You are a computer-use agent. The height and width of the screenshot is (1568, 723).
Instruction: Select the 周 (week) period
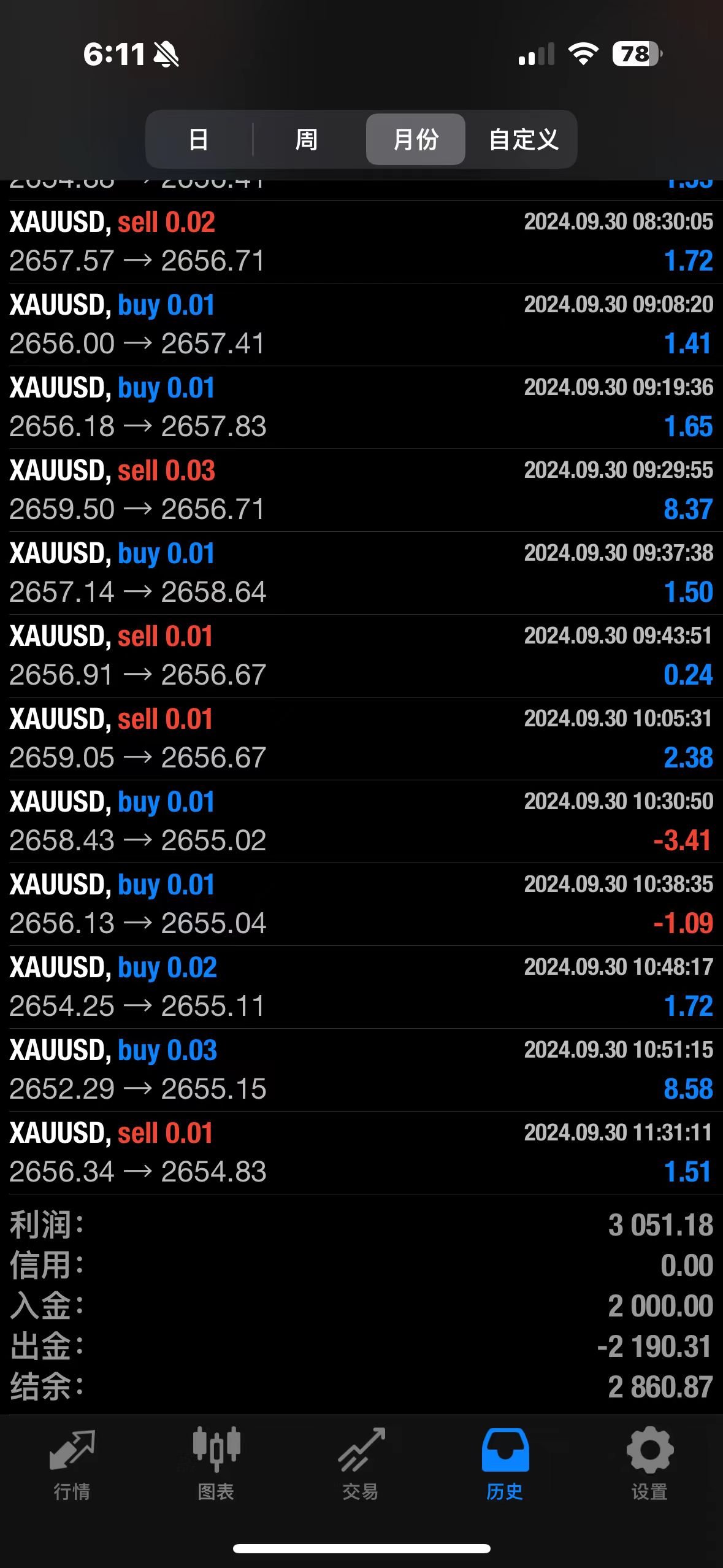(x=307, y=139)
